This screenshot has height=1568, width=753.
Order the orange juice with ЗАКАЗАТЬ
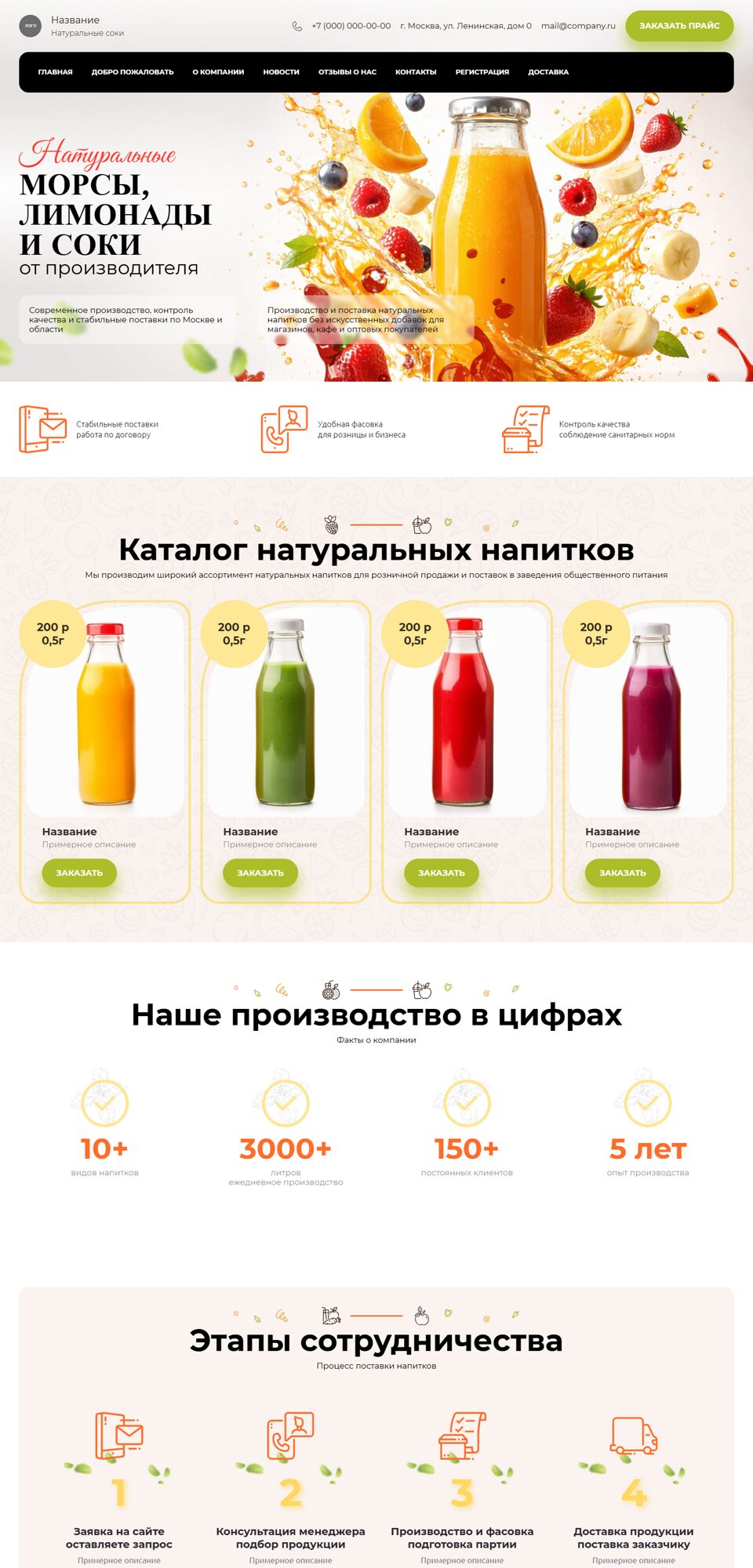[x=79, y=873]
